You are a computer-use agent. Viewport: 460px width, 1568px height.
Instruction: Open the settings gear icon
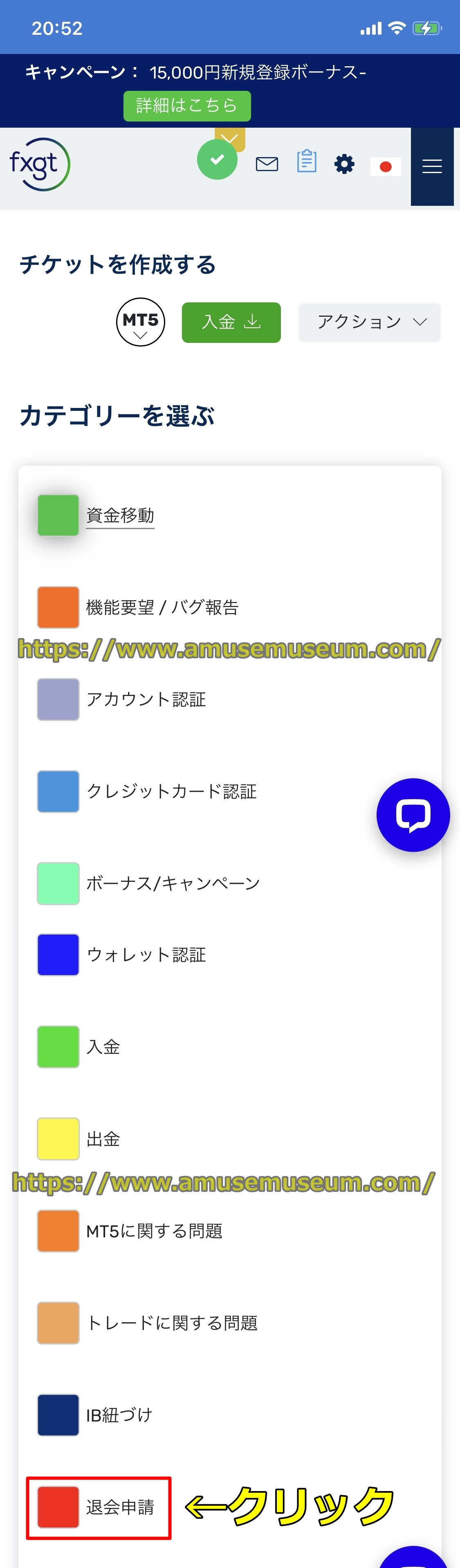tap(344, 164)
